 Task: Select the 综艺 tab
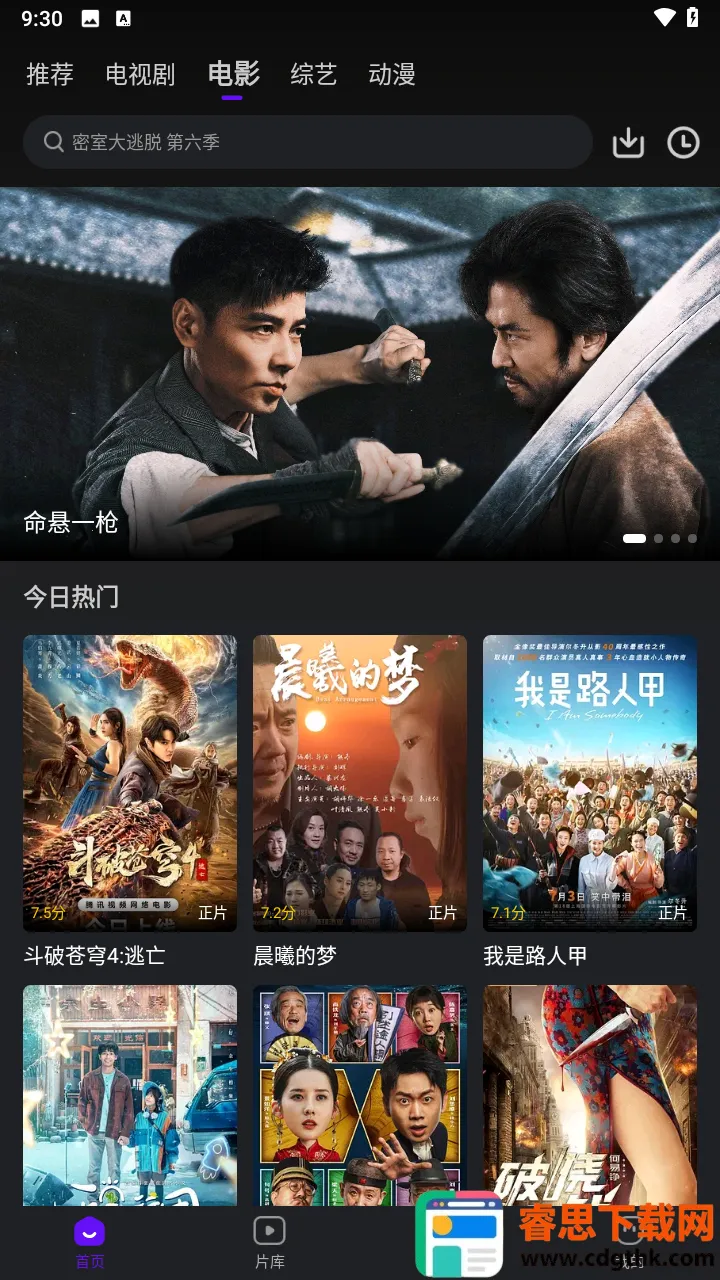314,74
